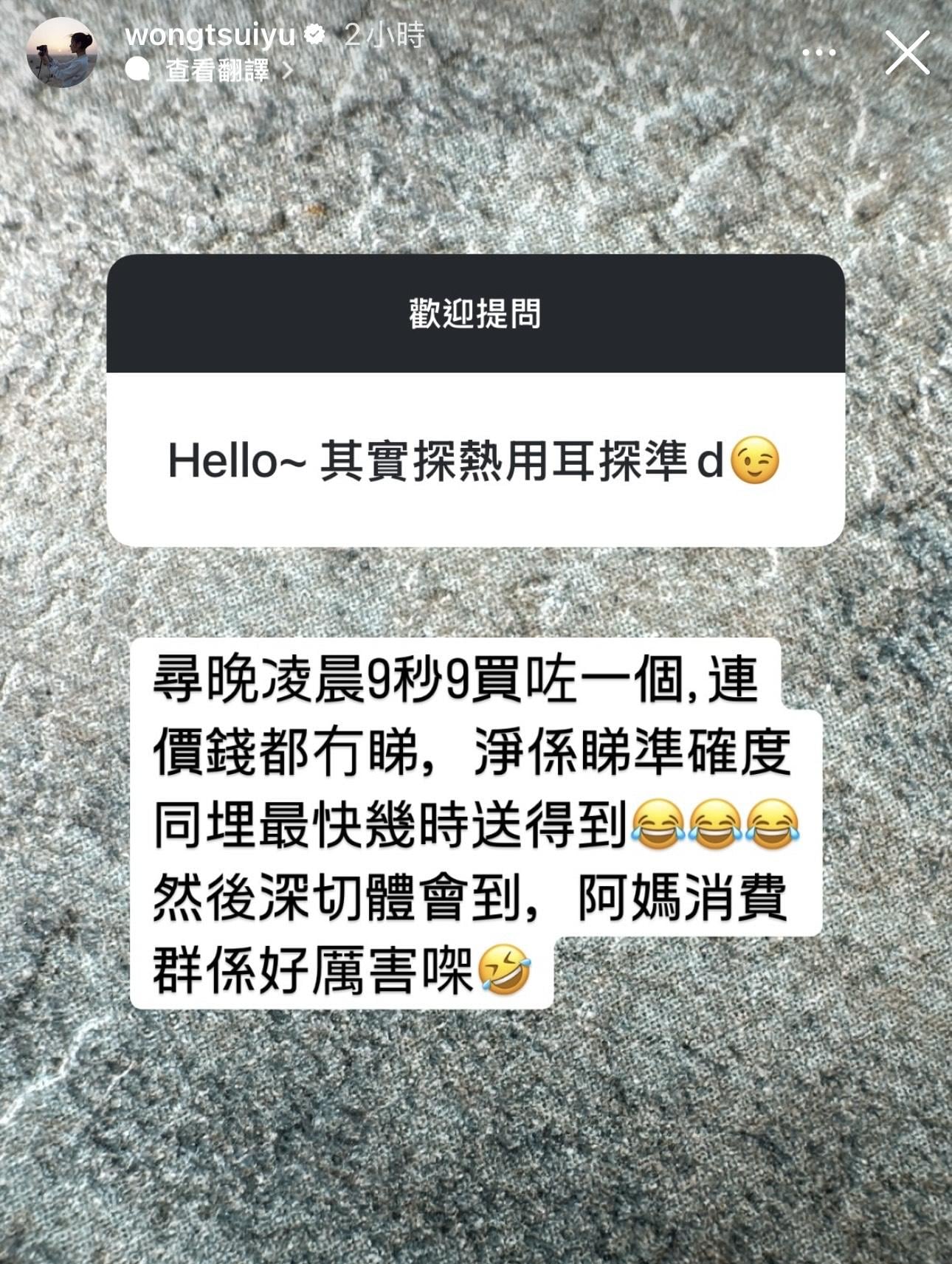
Task: Tap the wongtsuiyu username
Action: tap(210, 35)
